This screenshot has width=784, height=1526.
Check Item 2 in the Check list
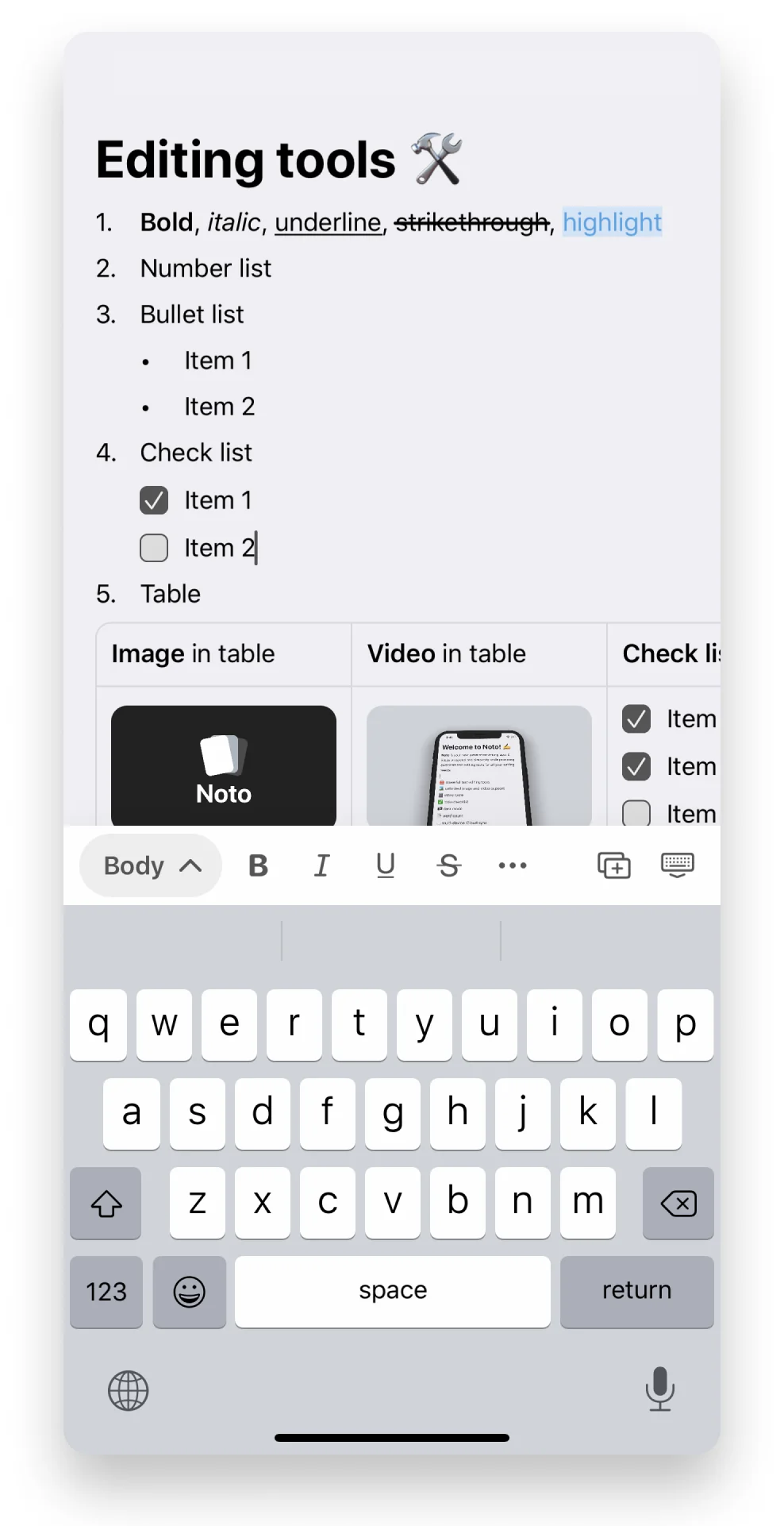pos(154,548)
